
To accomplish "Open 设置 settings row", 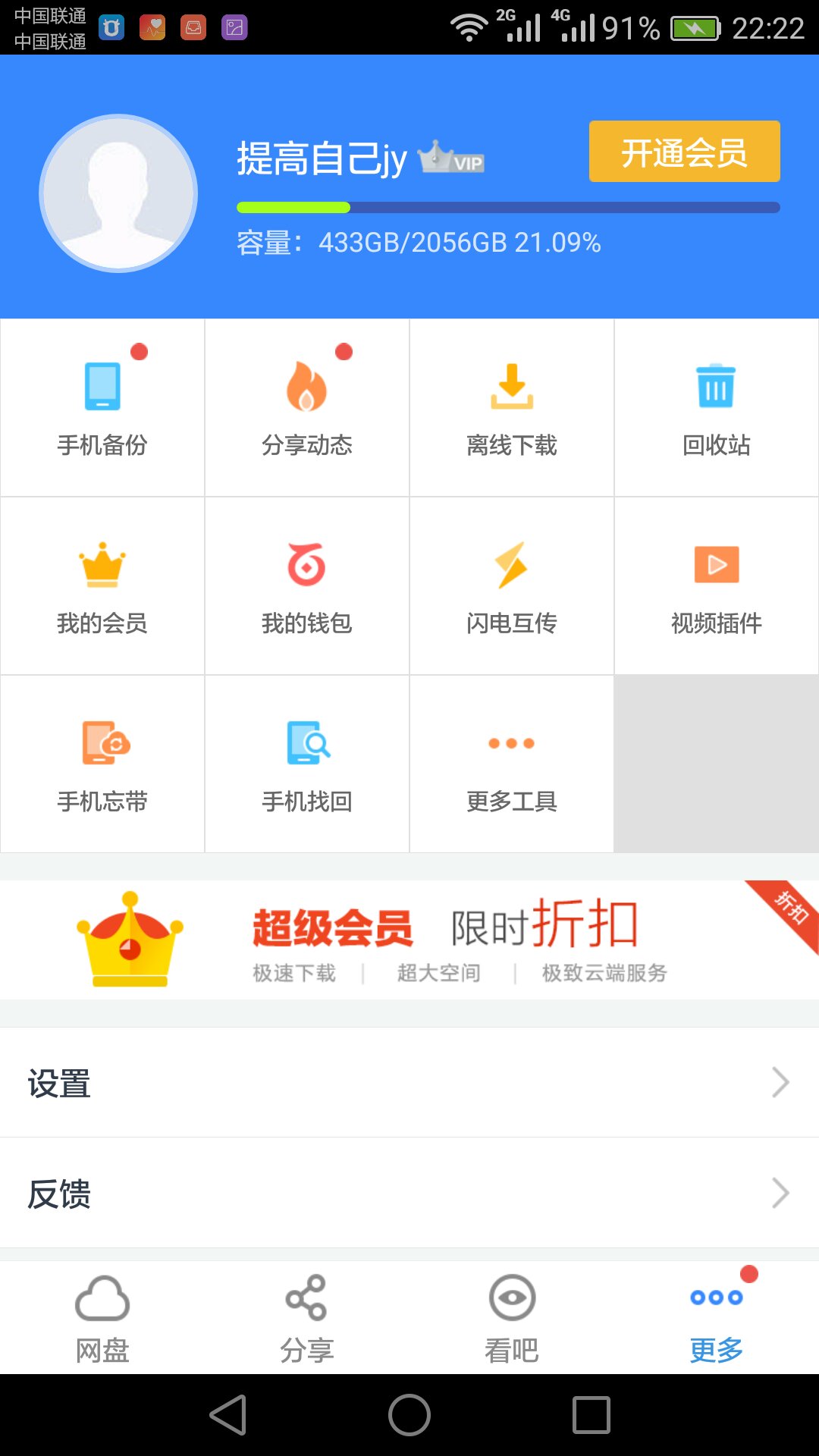I will tap(409, 1082).
